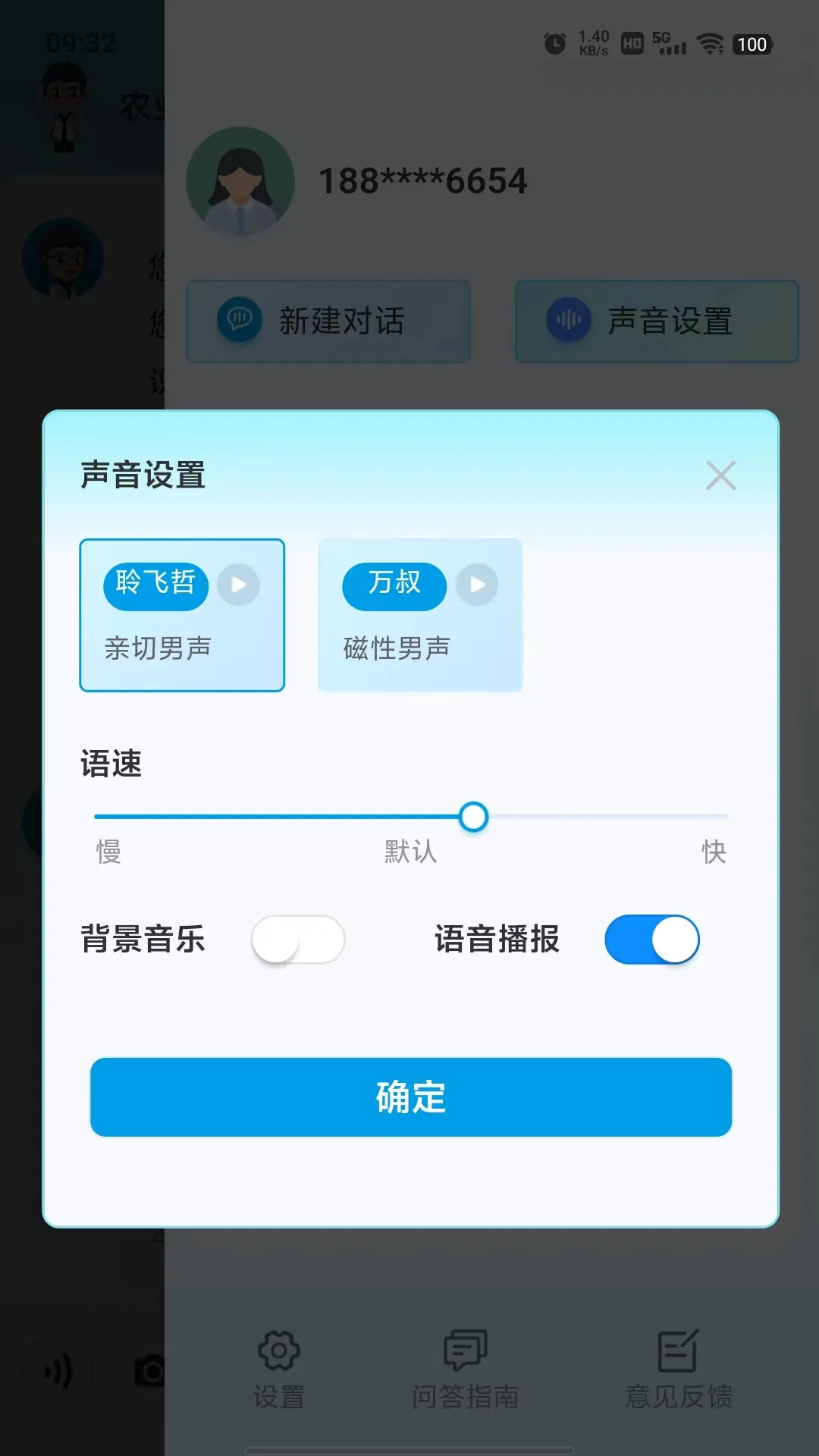This screenshot has width=819, height=1456.
Task: Tap the user avatar next to 188****6654
Action: tap(240, 180)
